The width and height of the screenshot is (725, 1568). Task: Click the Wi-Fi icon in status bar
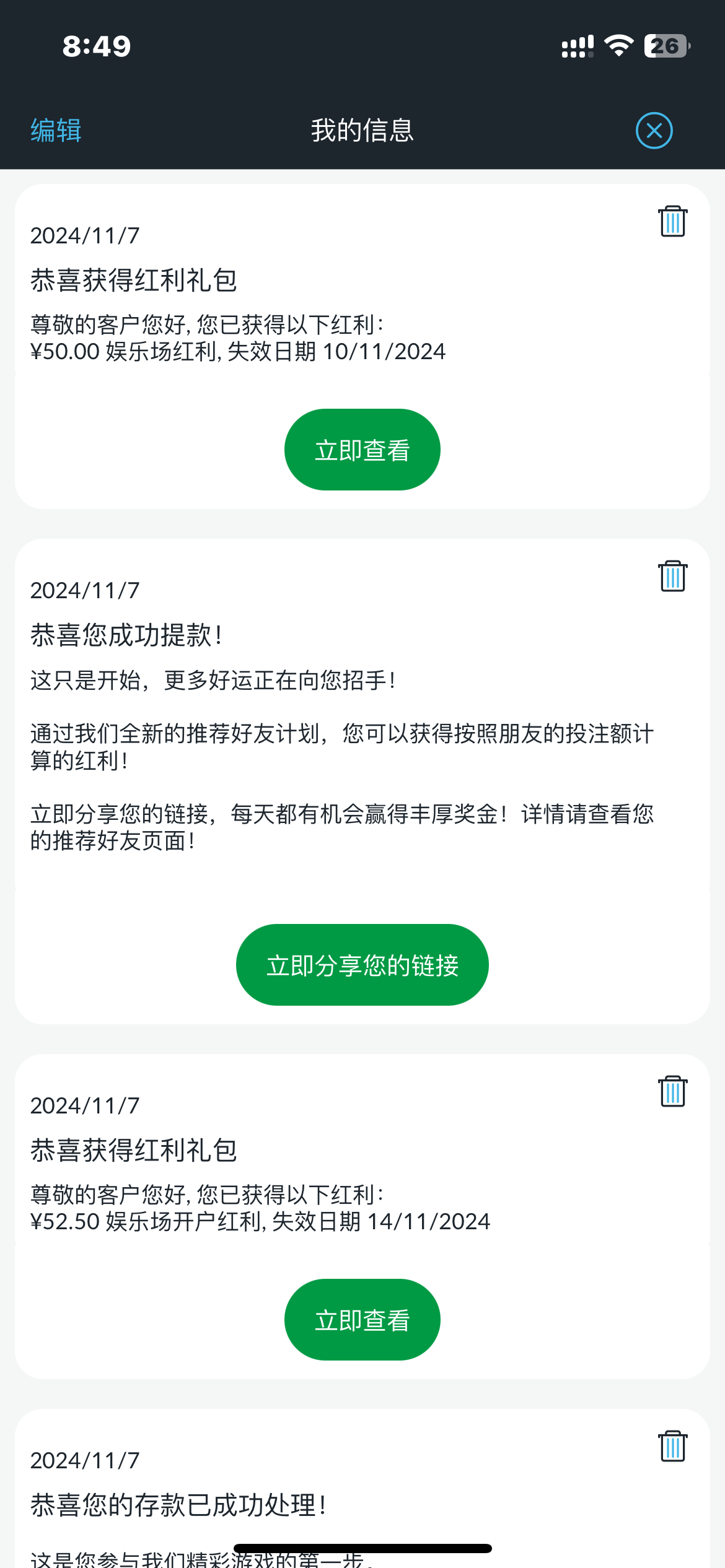(x=618, y=44)
